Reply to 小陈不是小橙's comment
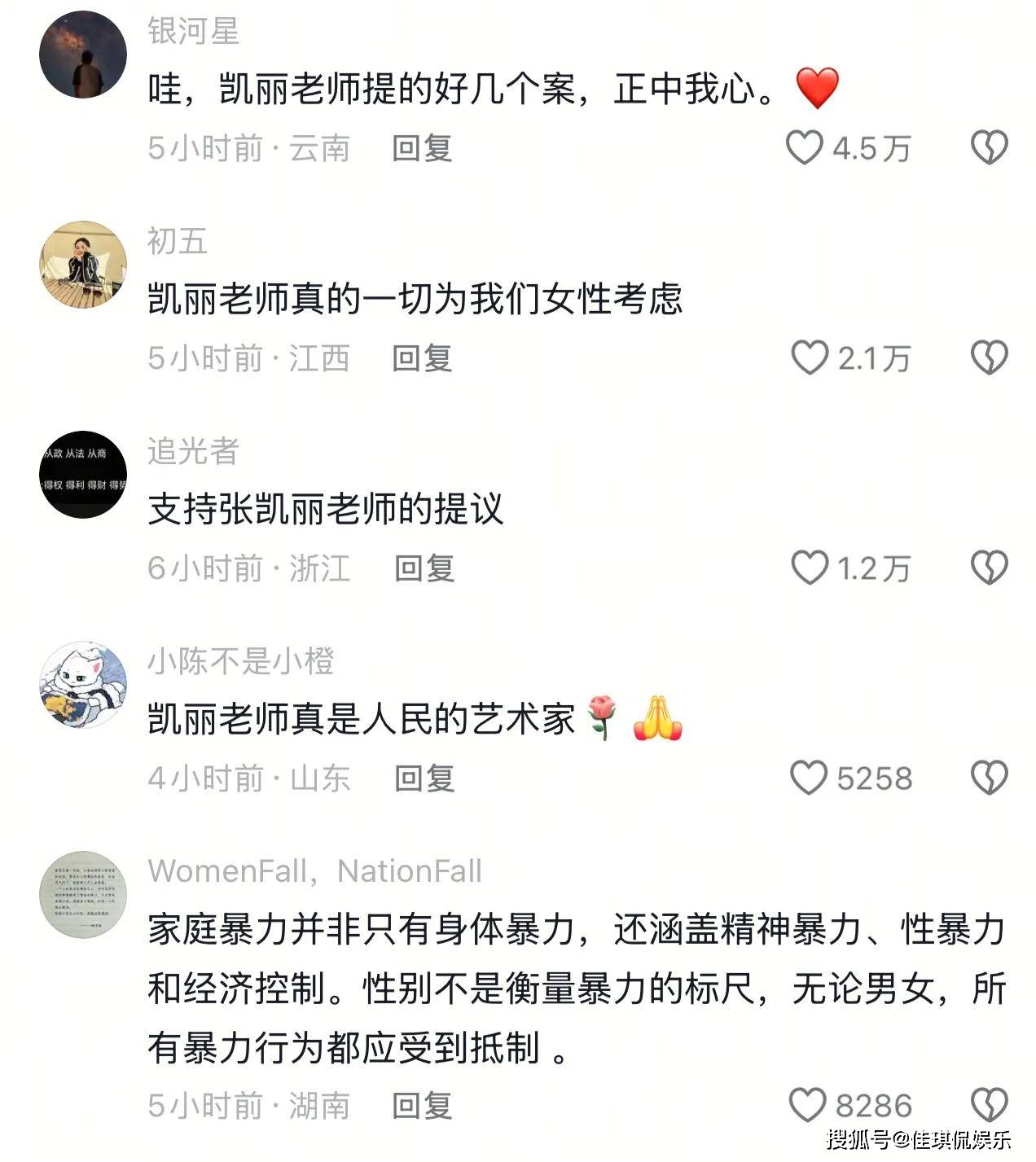 click(x=424, y=779)
